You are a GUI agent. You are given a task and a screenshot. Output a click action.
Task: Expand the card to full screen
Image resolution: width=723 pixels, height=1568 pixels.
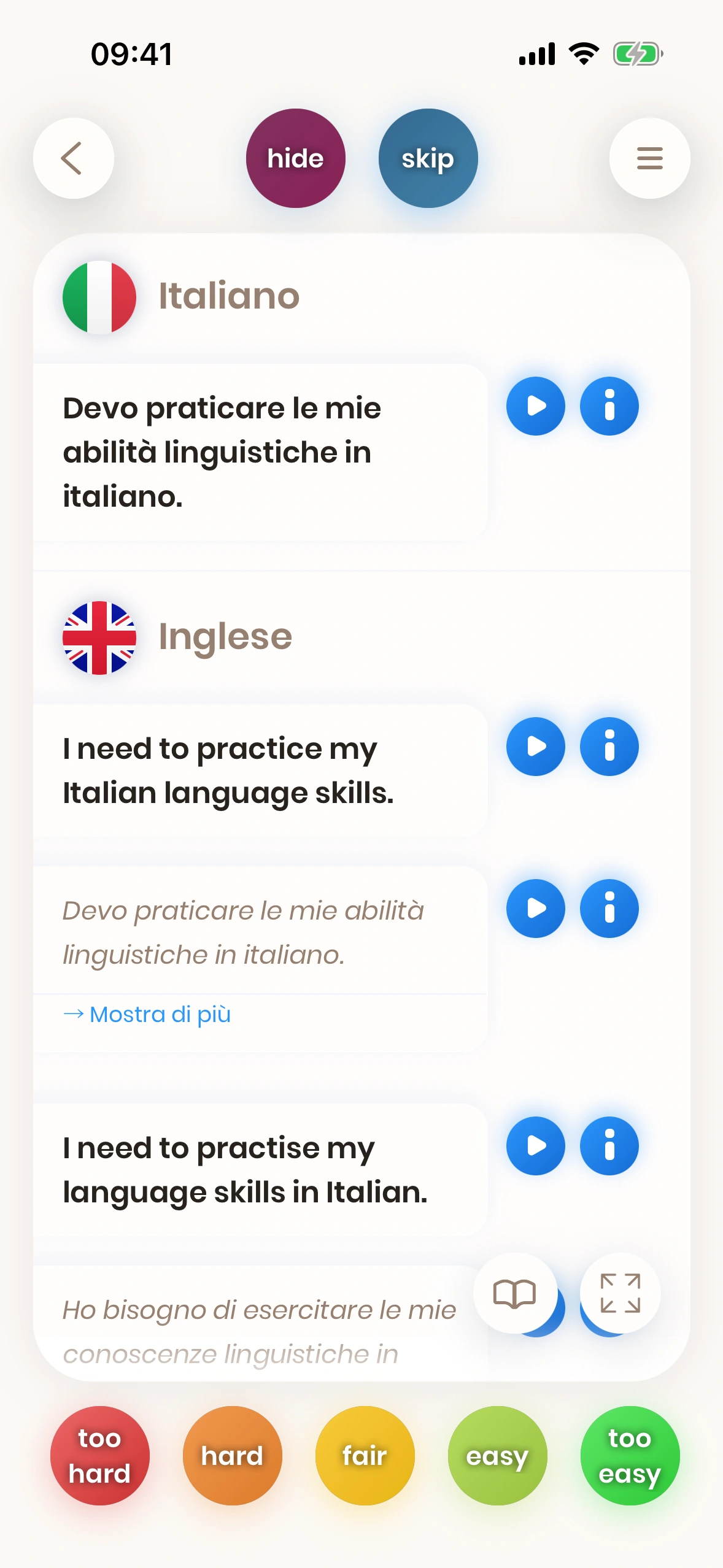[620, 1293]
